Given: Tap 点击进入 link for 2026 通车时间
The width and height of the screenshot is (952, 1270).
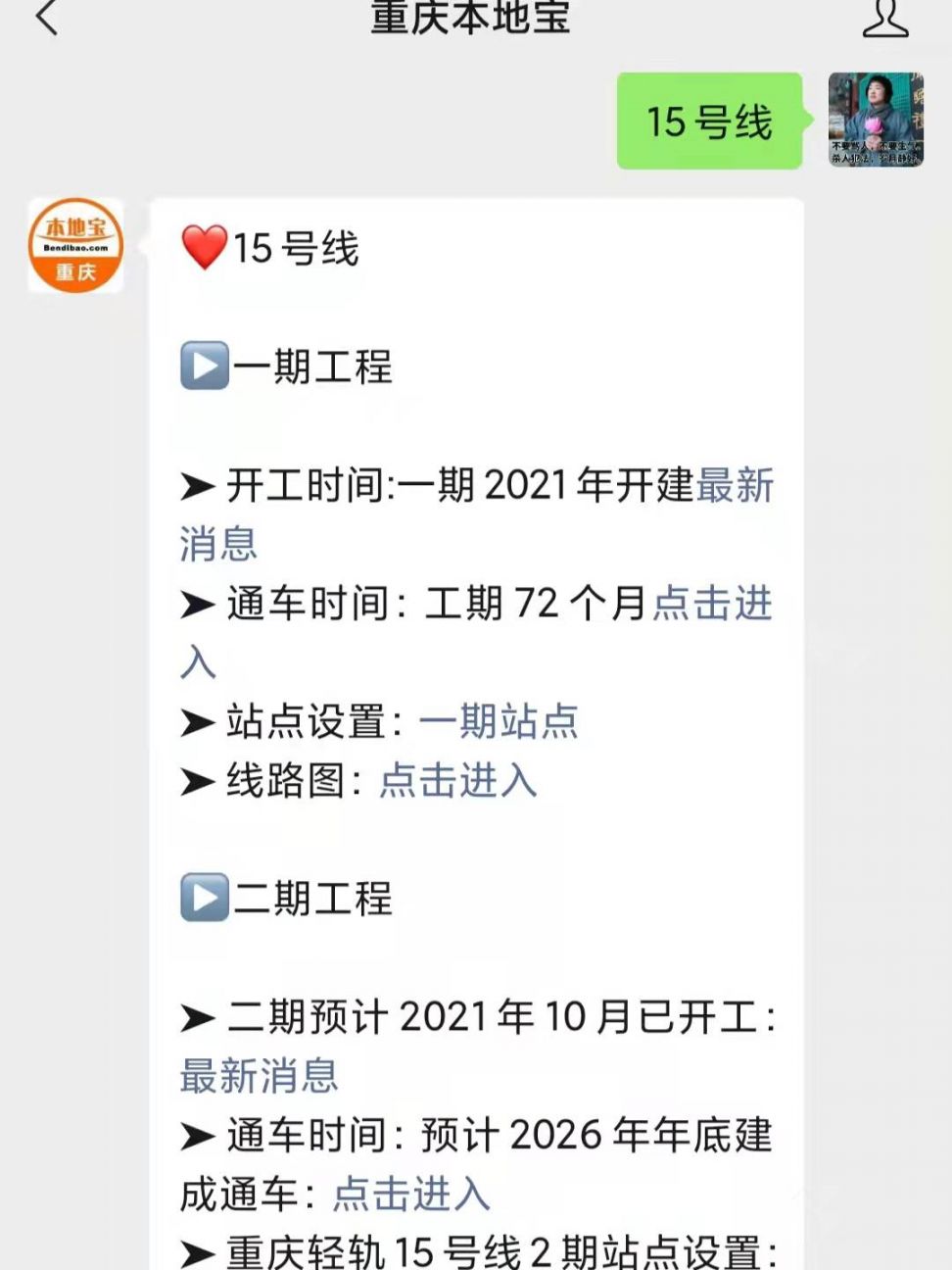Looking at the screenshot, I should [411, 1194].
